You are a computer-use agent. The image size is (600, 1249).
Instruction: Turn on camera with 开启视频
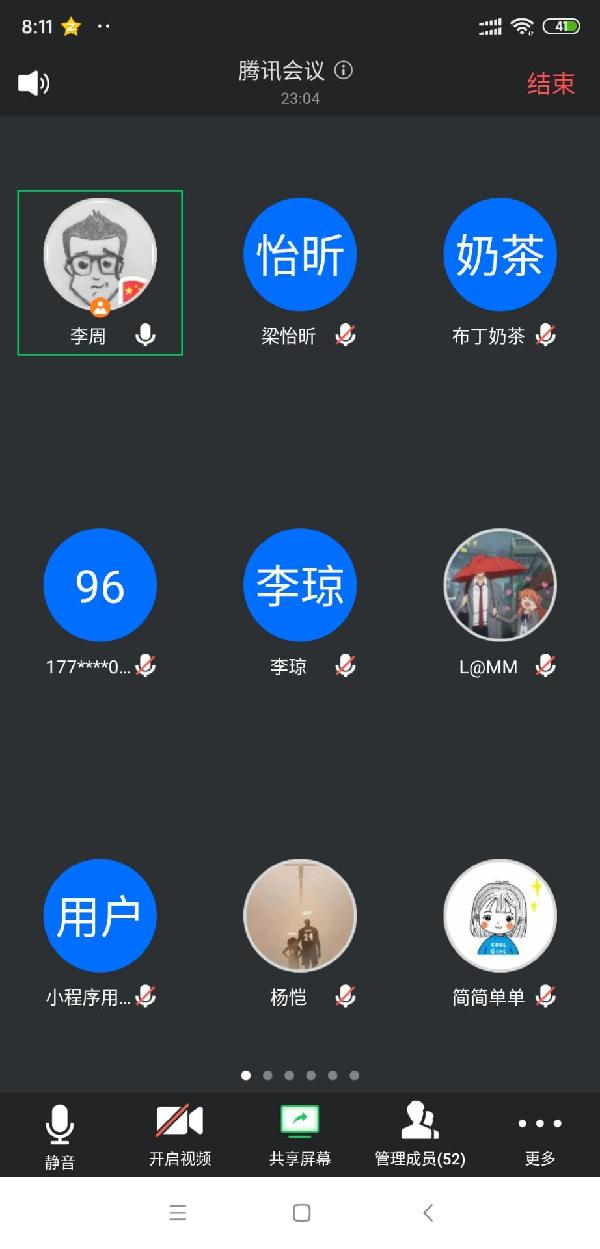point(180,1136)
